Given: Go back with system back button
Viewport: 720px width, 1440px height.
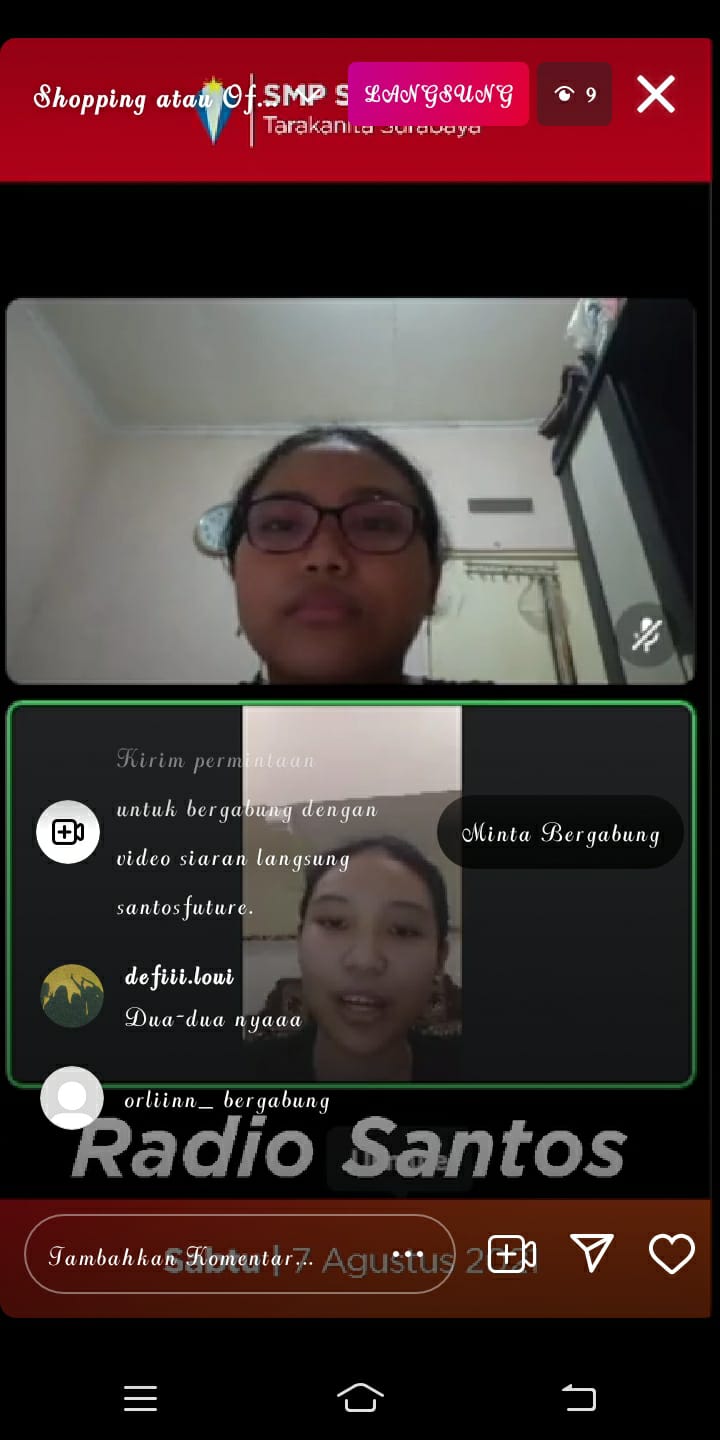Looking at the screenshot, I should click(579, 1398).
